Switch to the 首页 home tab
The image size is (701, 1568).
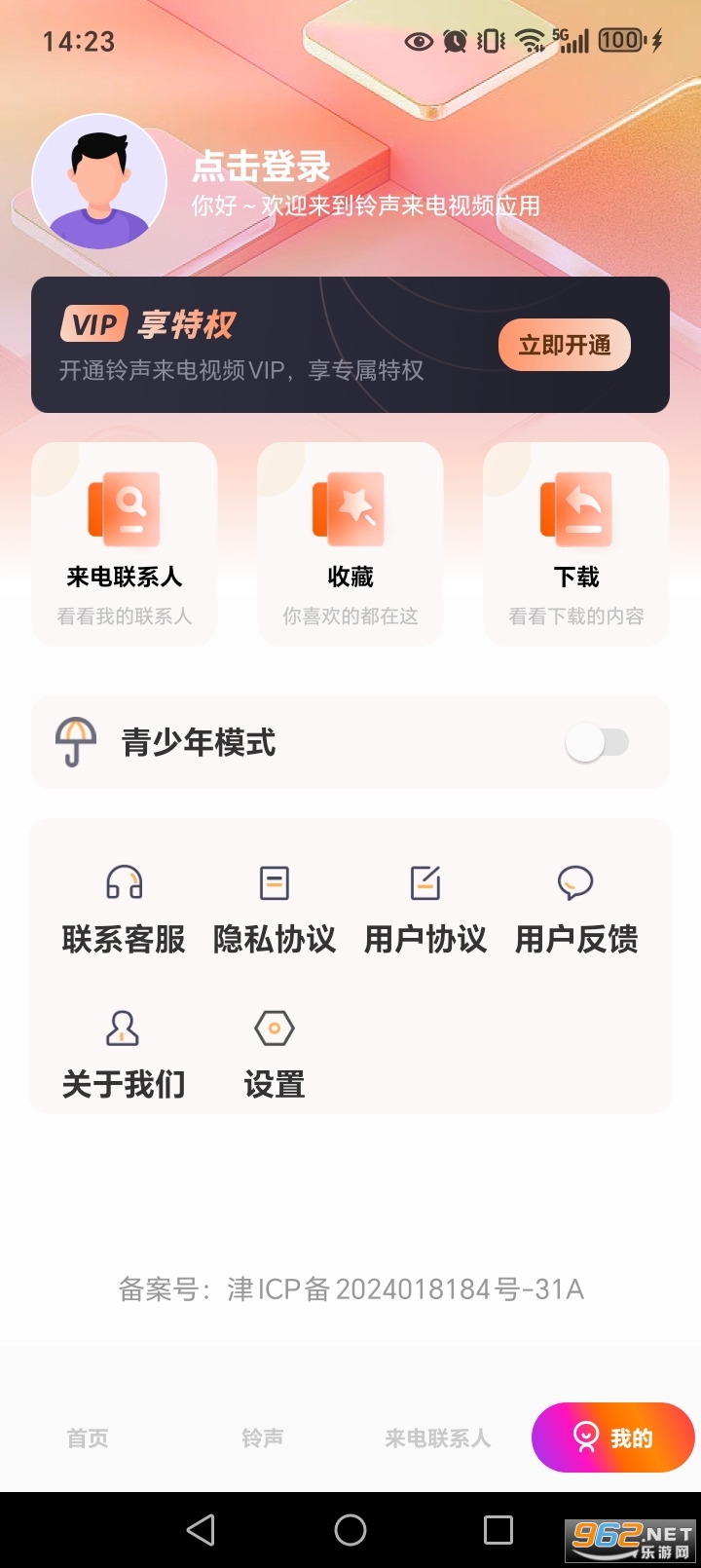coord(87,1437)
